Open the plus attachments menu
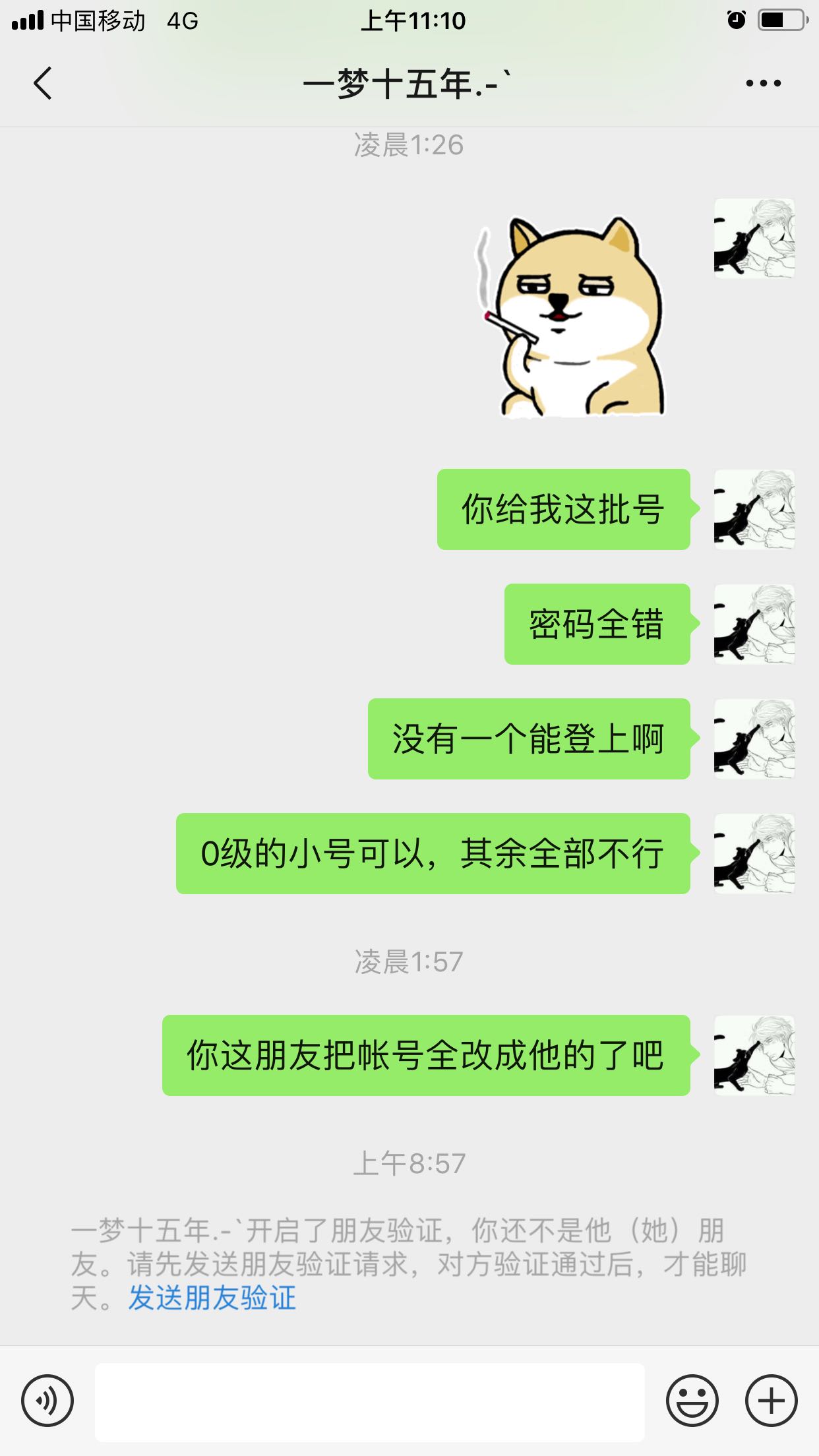The height and width of the screenshot is (1456, 819). click(x=771, y=1401)
